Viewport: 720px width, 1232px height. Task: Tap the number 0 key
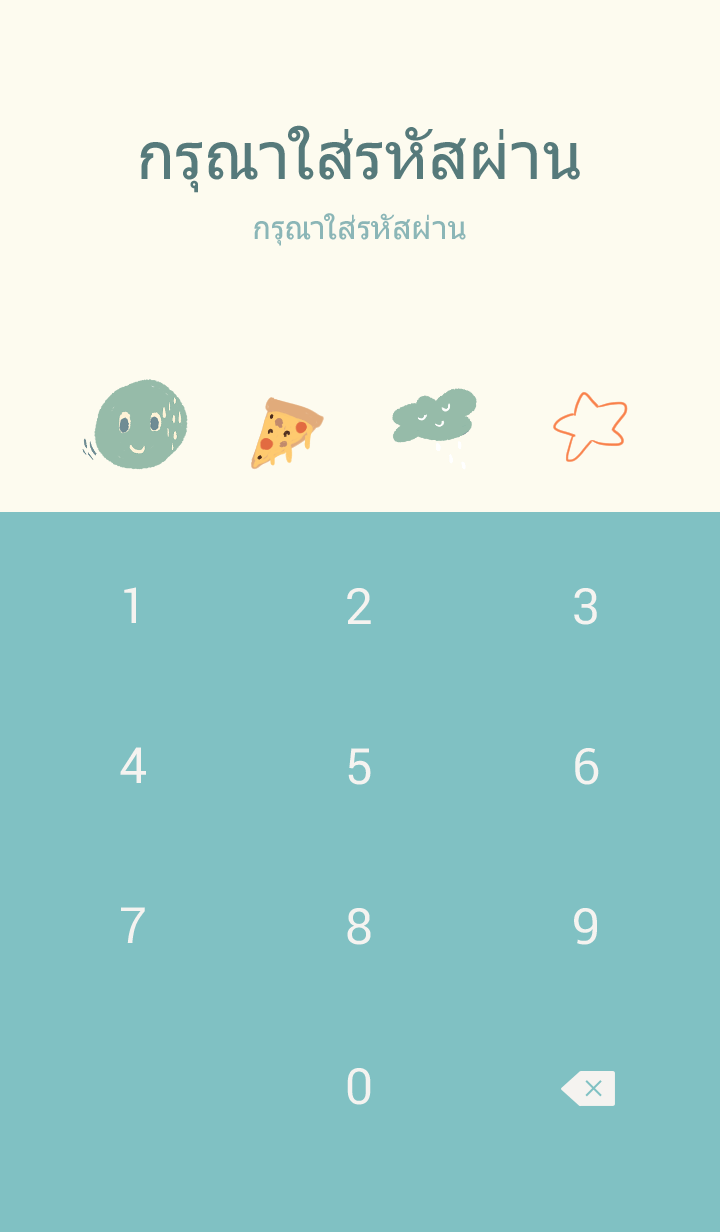pyautogui.click(x=359, y=1087)
